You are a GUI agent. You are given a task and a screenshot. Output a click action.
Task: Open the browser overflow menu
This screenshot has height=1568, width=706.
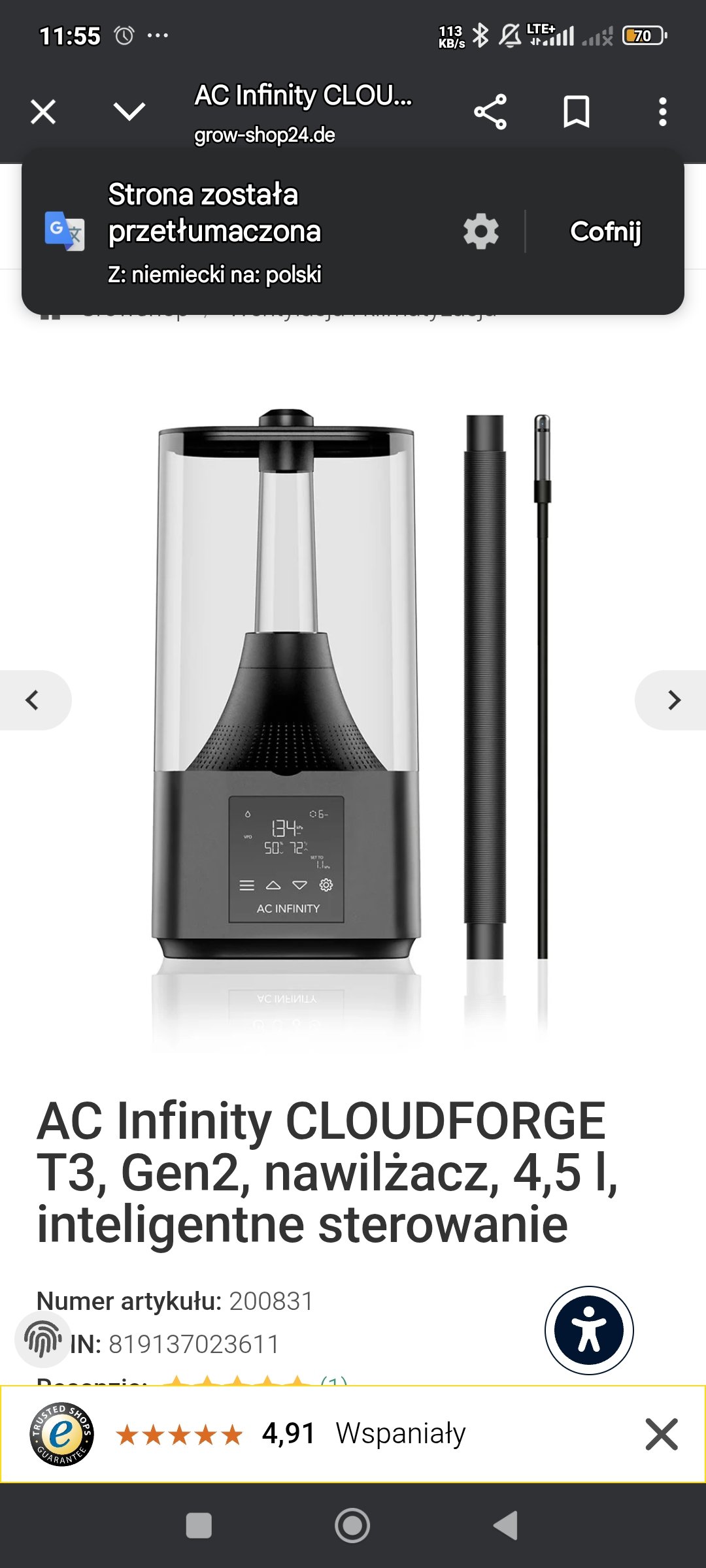click(x=662, y=112)
